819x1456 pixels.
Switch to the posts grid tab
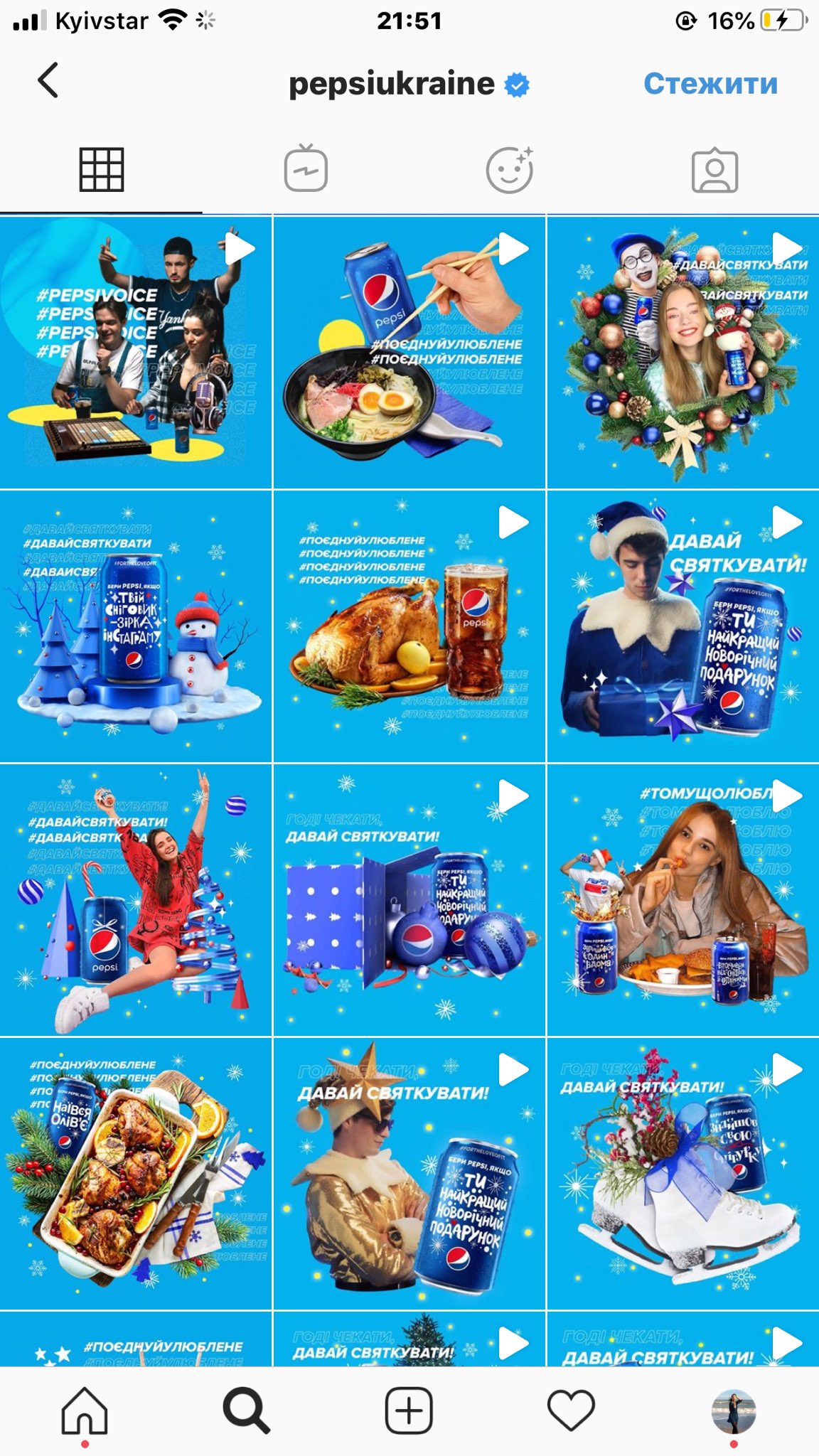pyautogui.click(x=101, y=170)
